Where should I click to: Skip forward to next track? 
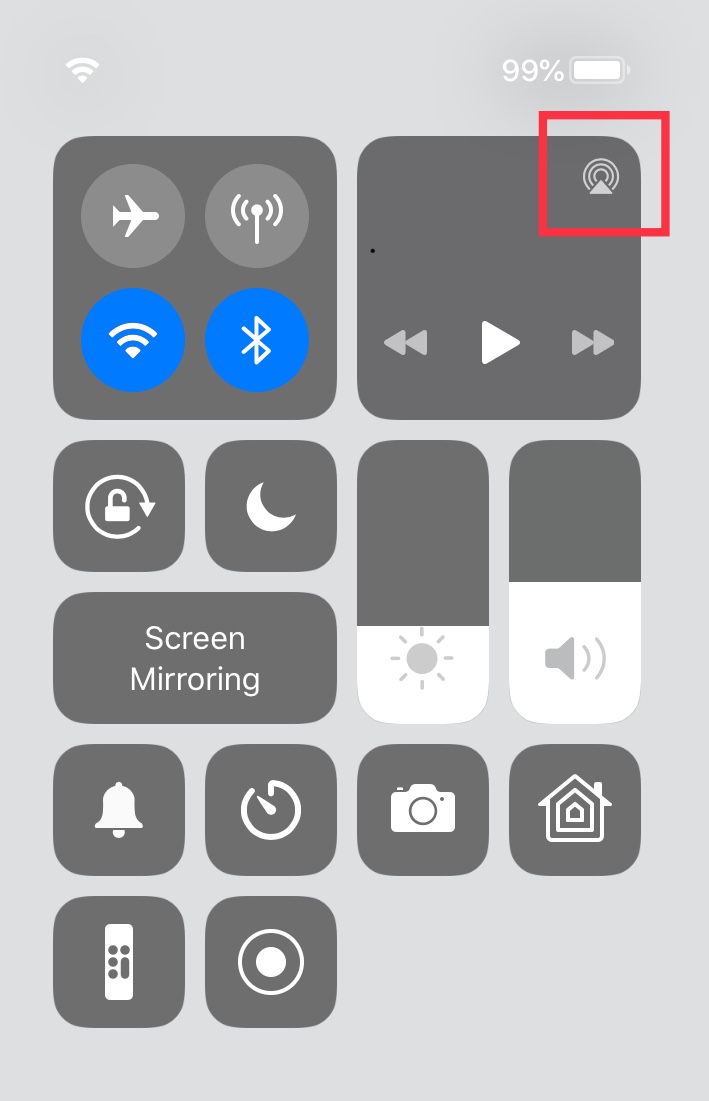click(x=592, y=343)
